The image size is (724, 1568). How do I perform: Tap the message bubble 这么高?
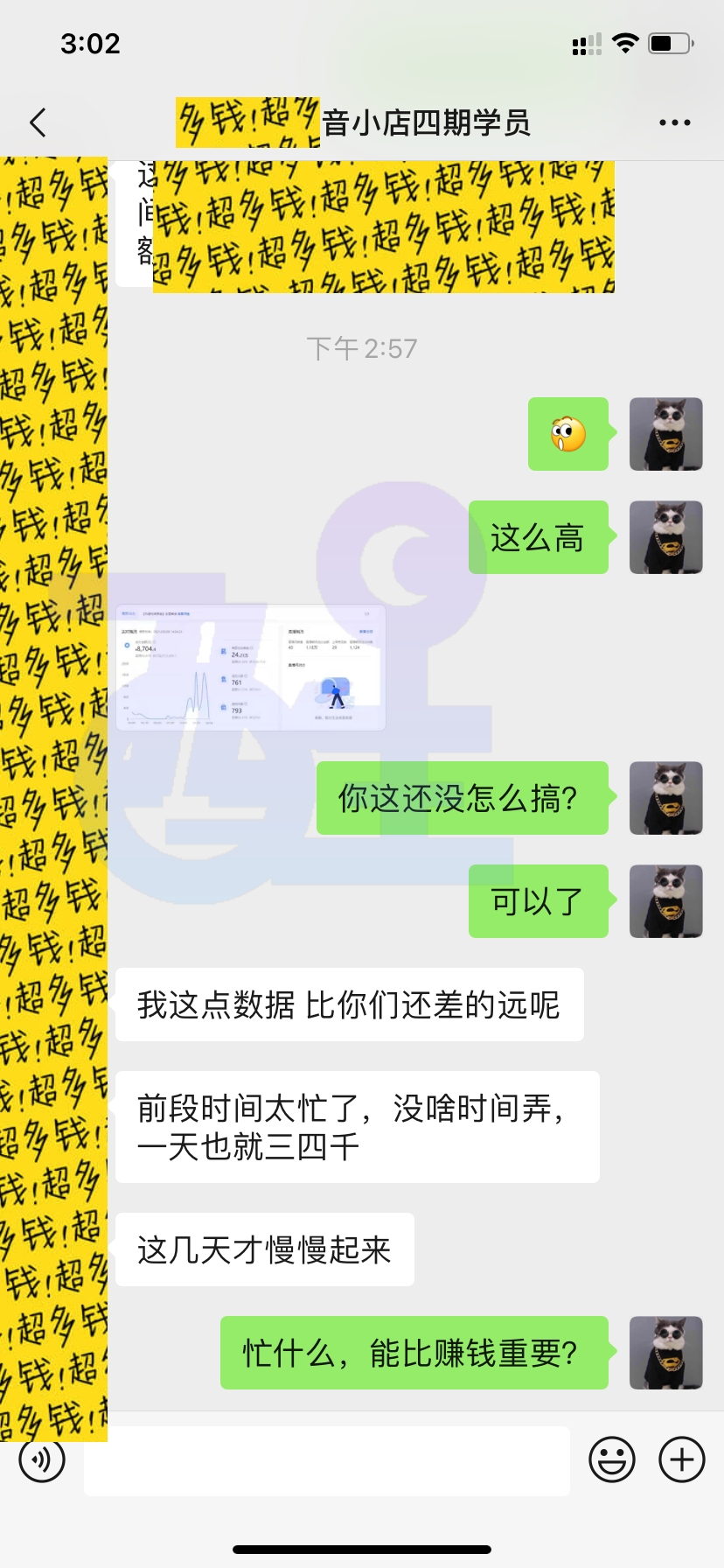point(538,537)
